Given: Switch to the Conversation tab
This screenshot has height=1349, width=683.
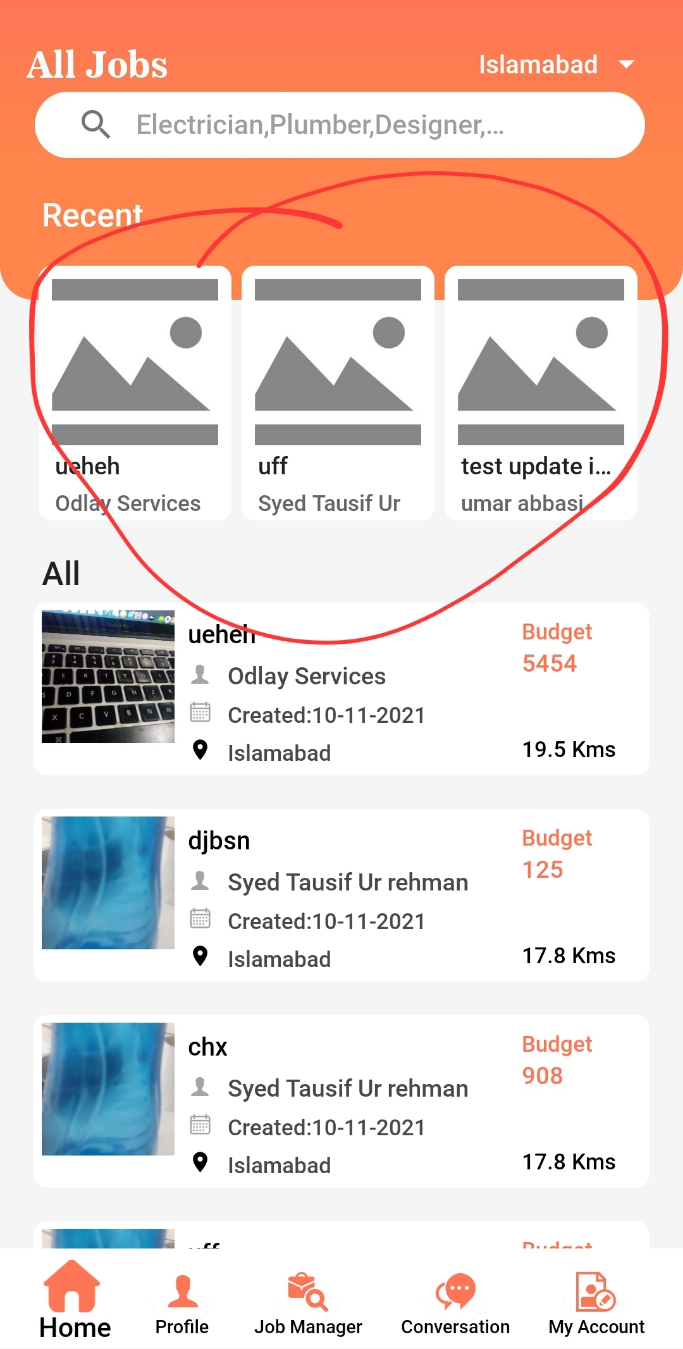Looking at the screenshot, I should (455, 1303).
